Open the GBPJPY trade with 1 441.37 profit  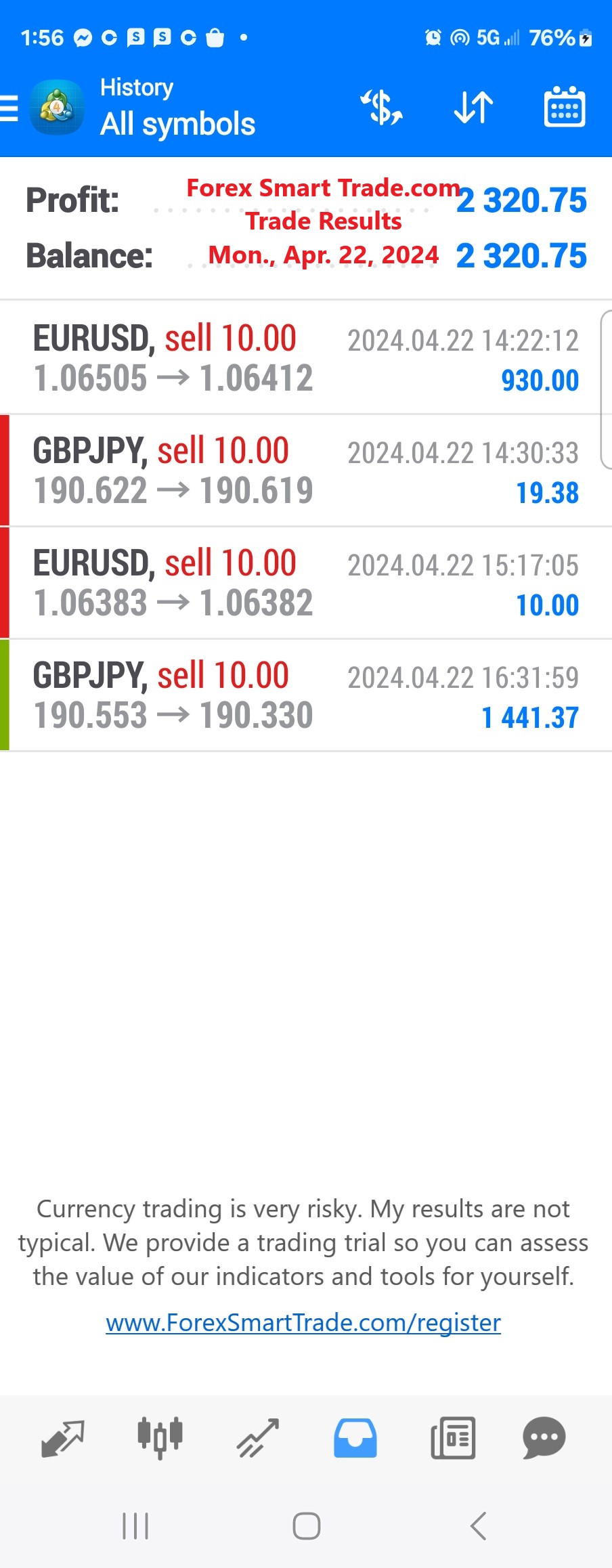pos(305,695)
